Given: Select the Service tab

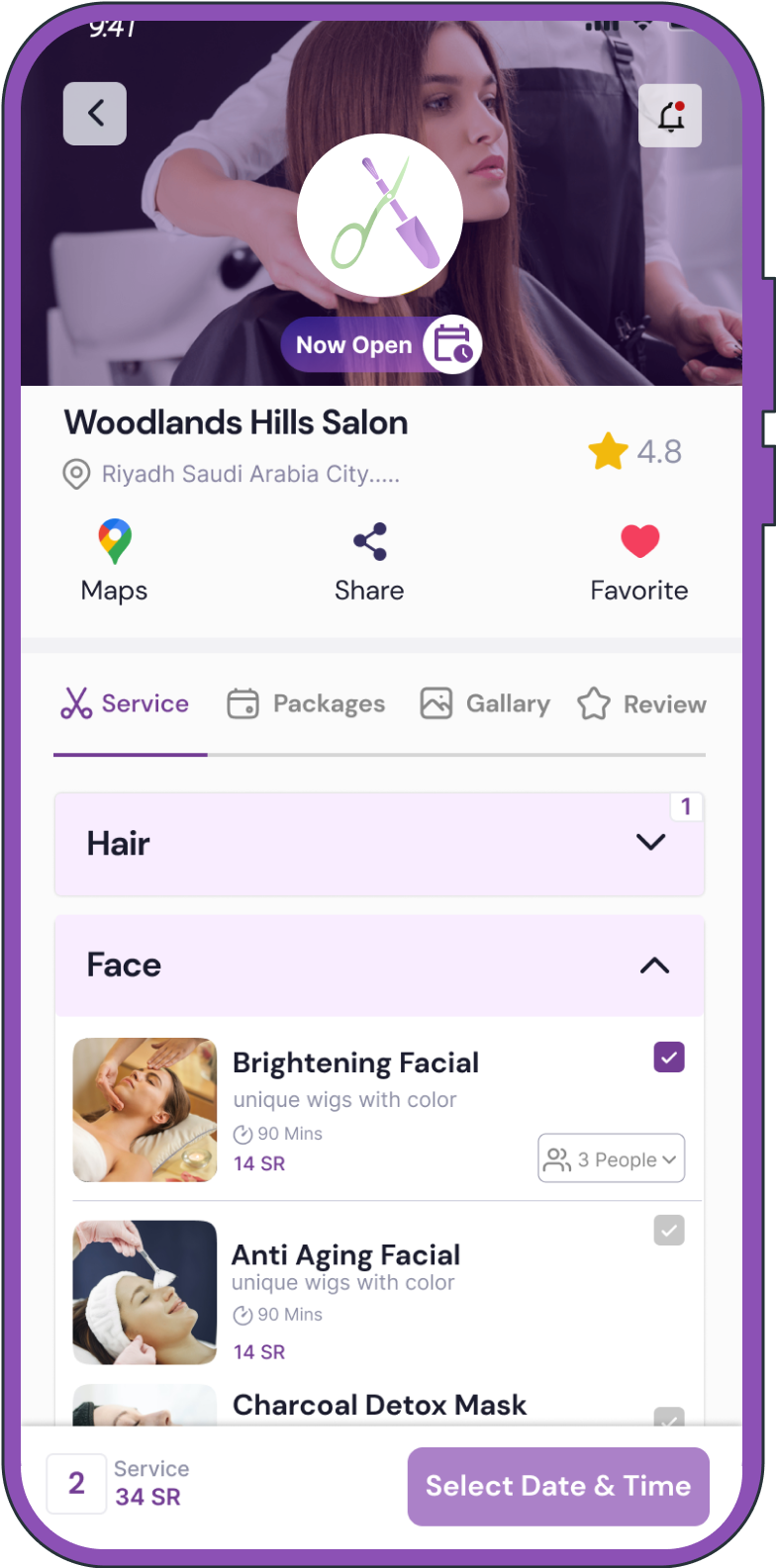Looking at the screenshot, I should pyautogui.click(x=126, y=703).
